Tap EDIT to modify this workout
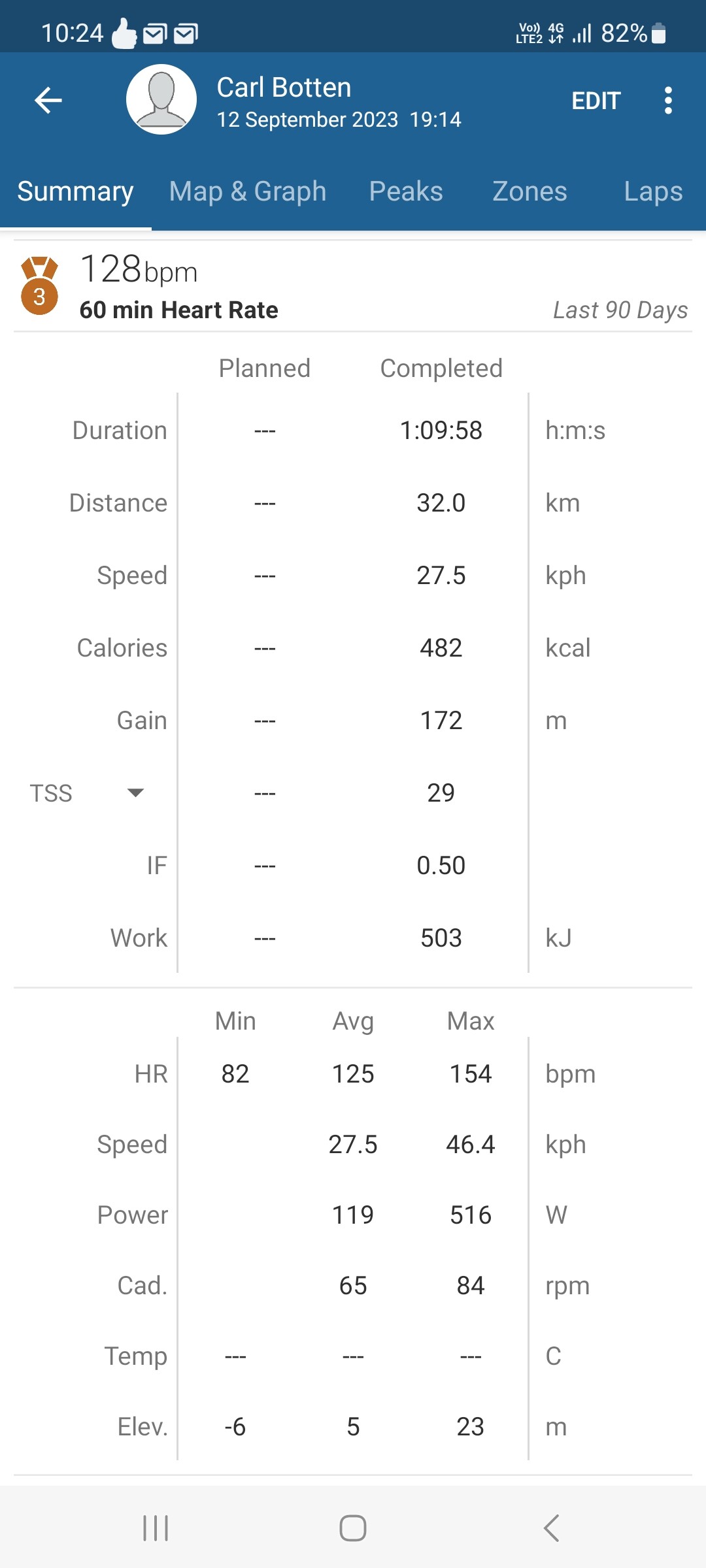This screenshot has height=1568, width=706. [596, 101]
